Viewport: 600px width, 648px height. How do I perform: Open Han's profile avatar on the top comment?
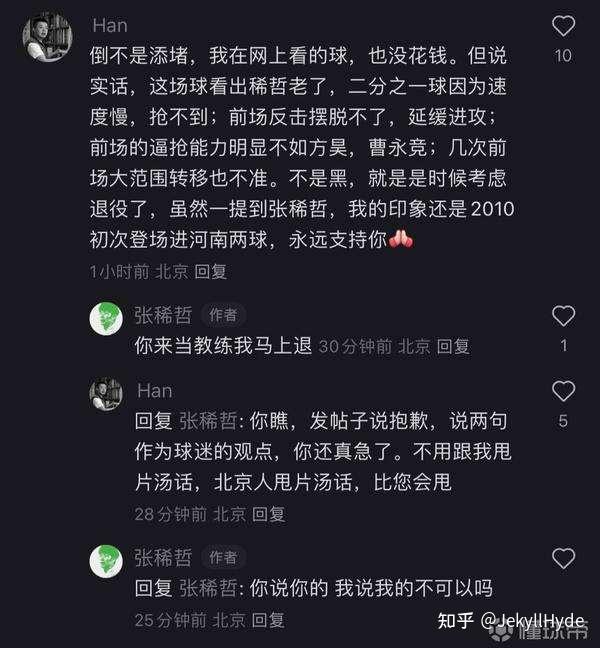pos(44,36)
